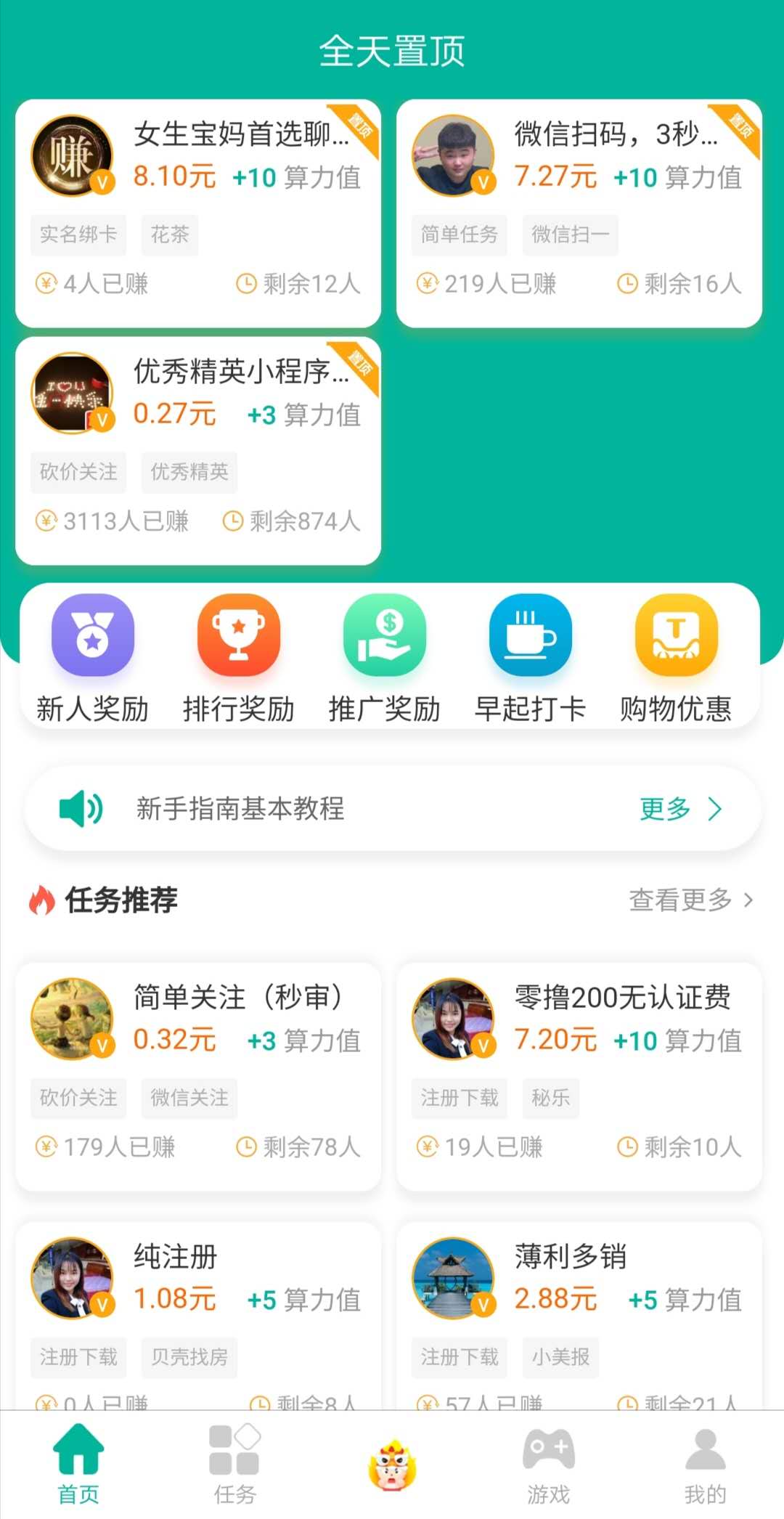Open the 纯注册 1.08元 task card
The height and width of the screenshot is (1519, 784).
pos(198,1316)
